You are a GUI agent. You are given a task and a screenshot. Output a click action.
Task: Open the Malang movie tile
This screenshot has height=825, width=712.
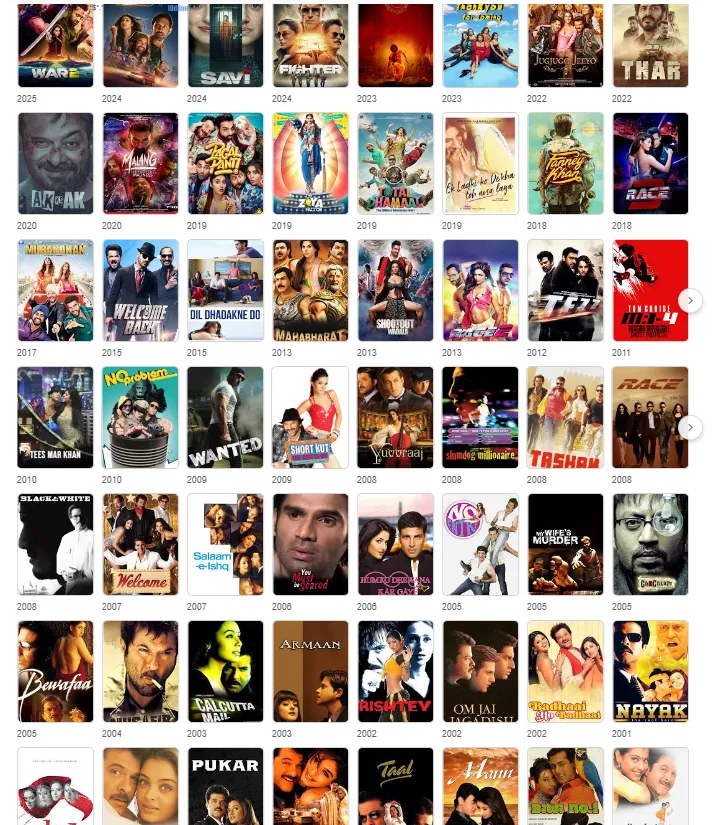140,163
